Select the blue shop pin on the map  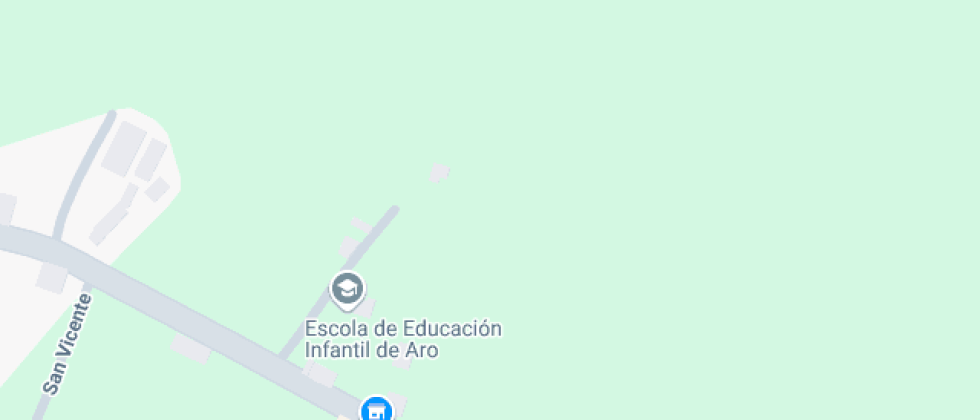coord(376,409)
